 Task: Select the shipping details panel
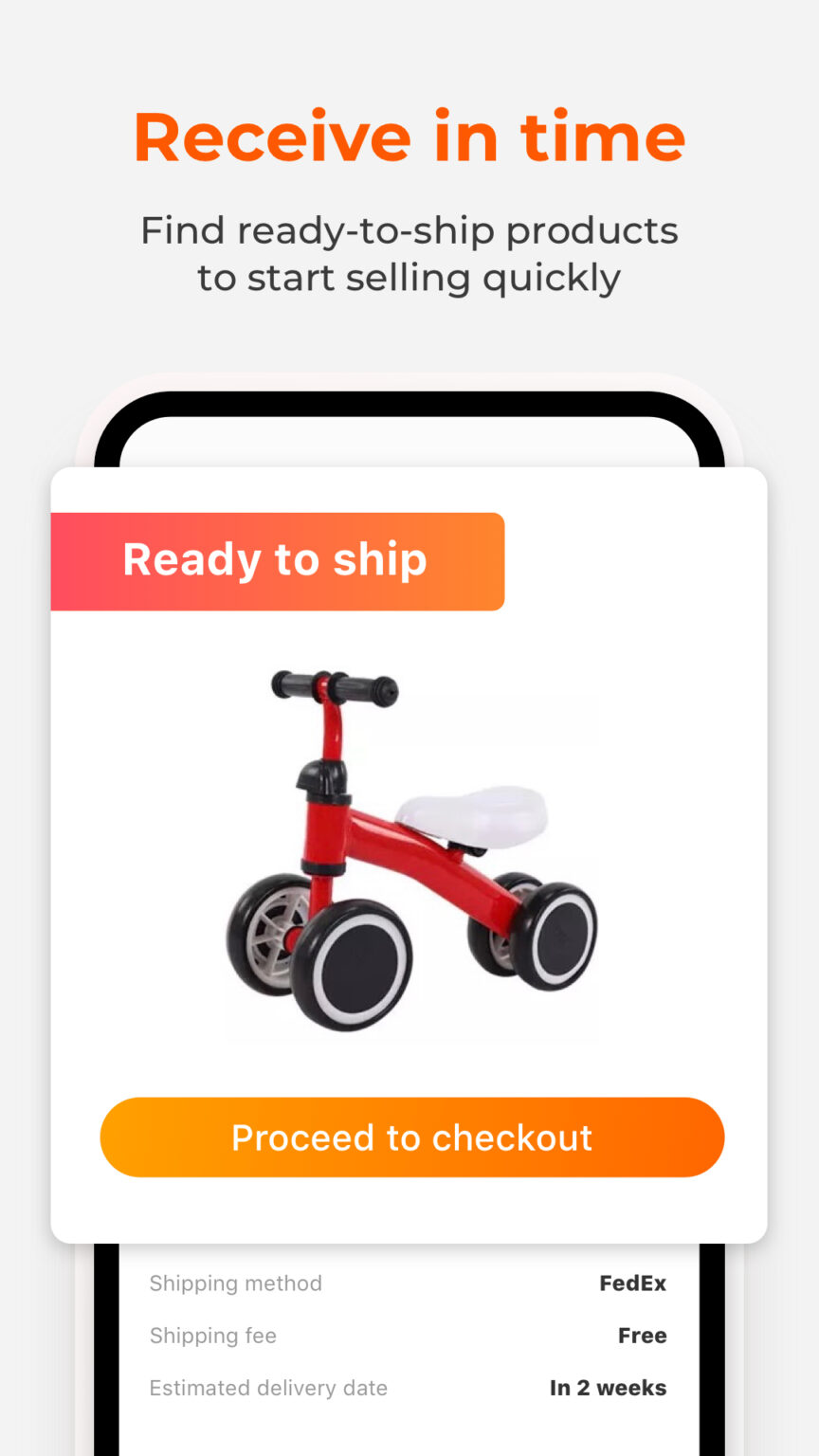pos(408,1337)
